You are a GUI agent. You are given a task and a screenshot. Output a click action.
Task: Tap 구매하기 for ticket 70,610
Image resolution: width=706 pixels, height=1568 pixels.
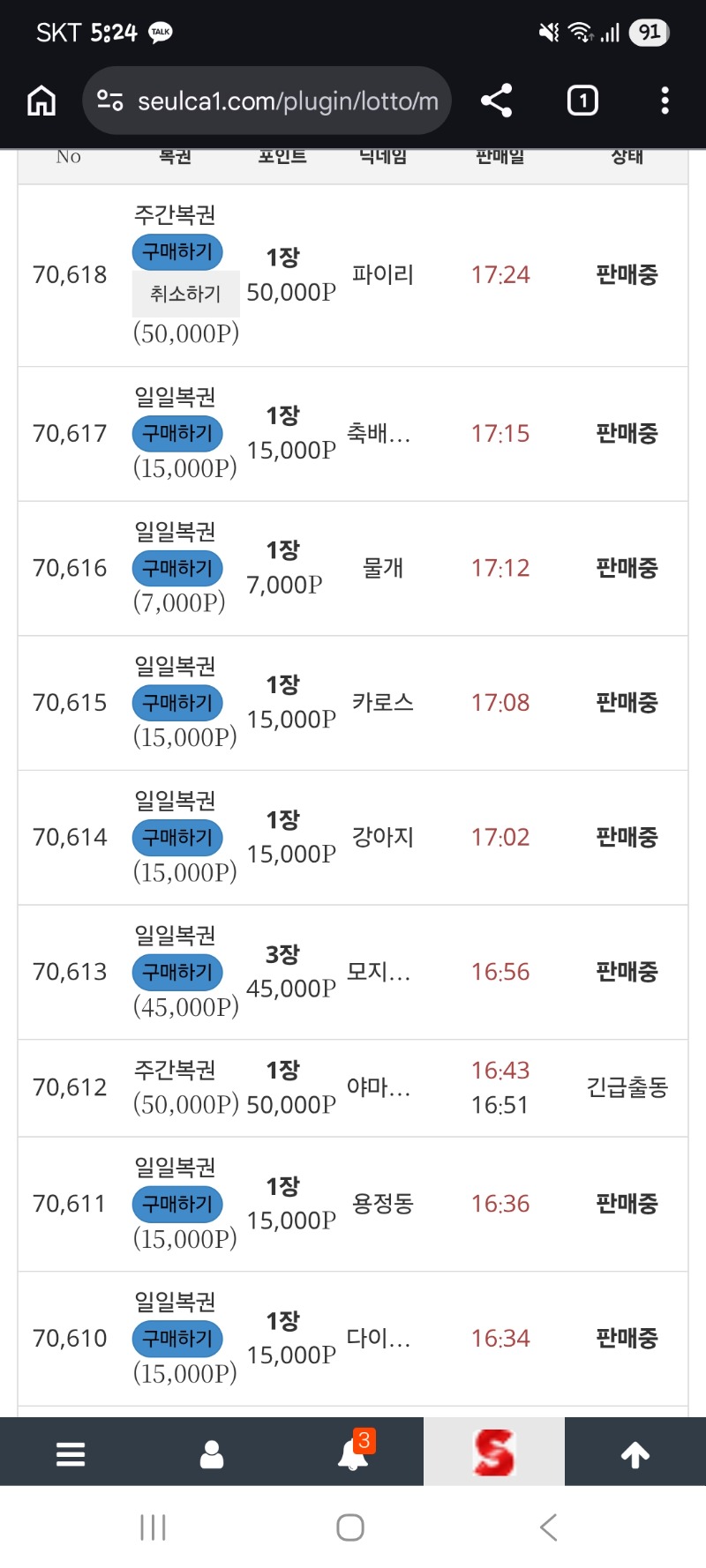pos(177,1339)
